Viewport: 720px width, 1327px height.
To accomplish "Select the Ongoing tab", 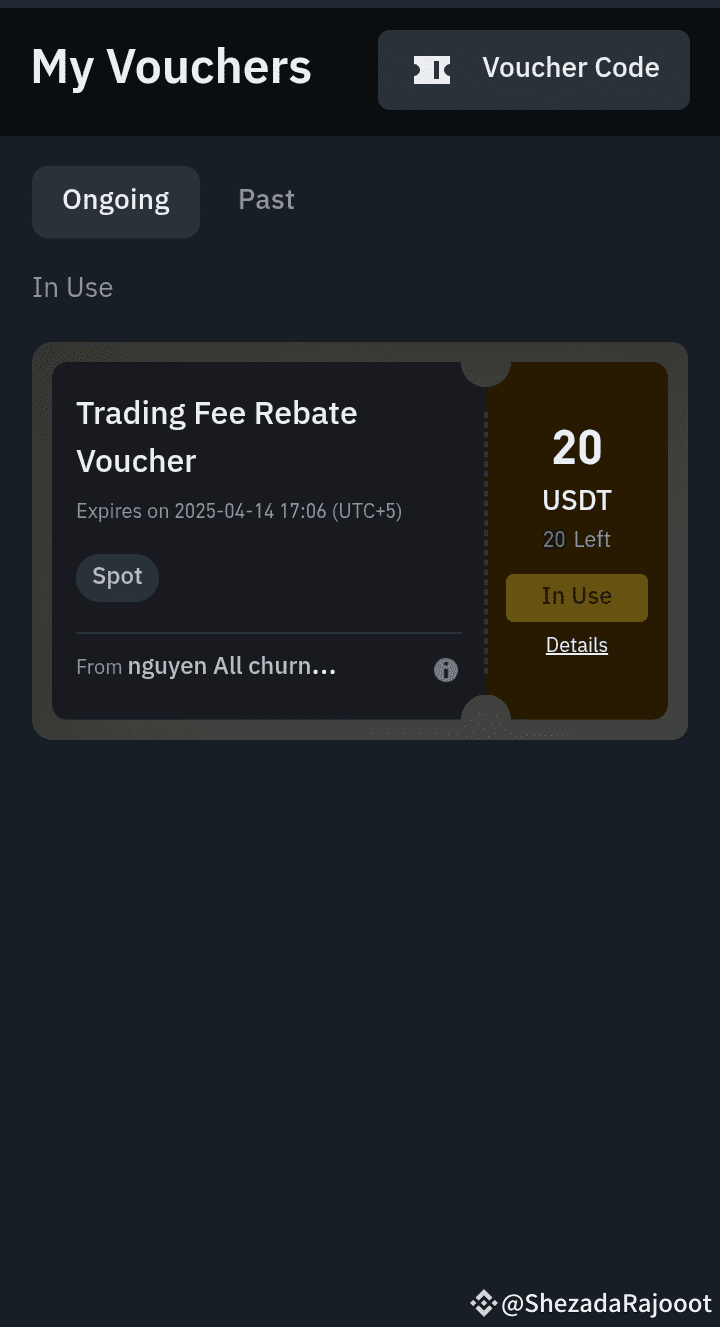I will click(116, 201).
